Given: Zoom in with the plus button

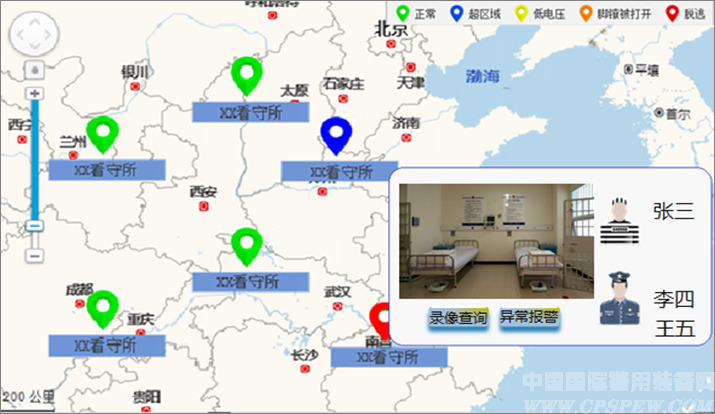Looking at the screenshot, I should tap(35, 93).
